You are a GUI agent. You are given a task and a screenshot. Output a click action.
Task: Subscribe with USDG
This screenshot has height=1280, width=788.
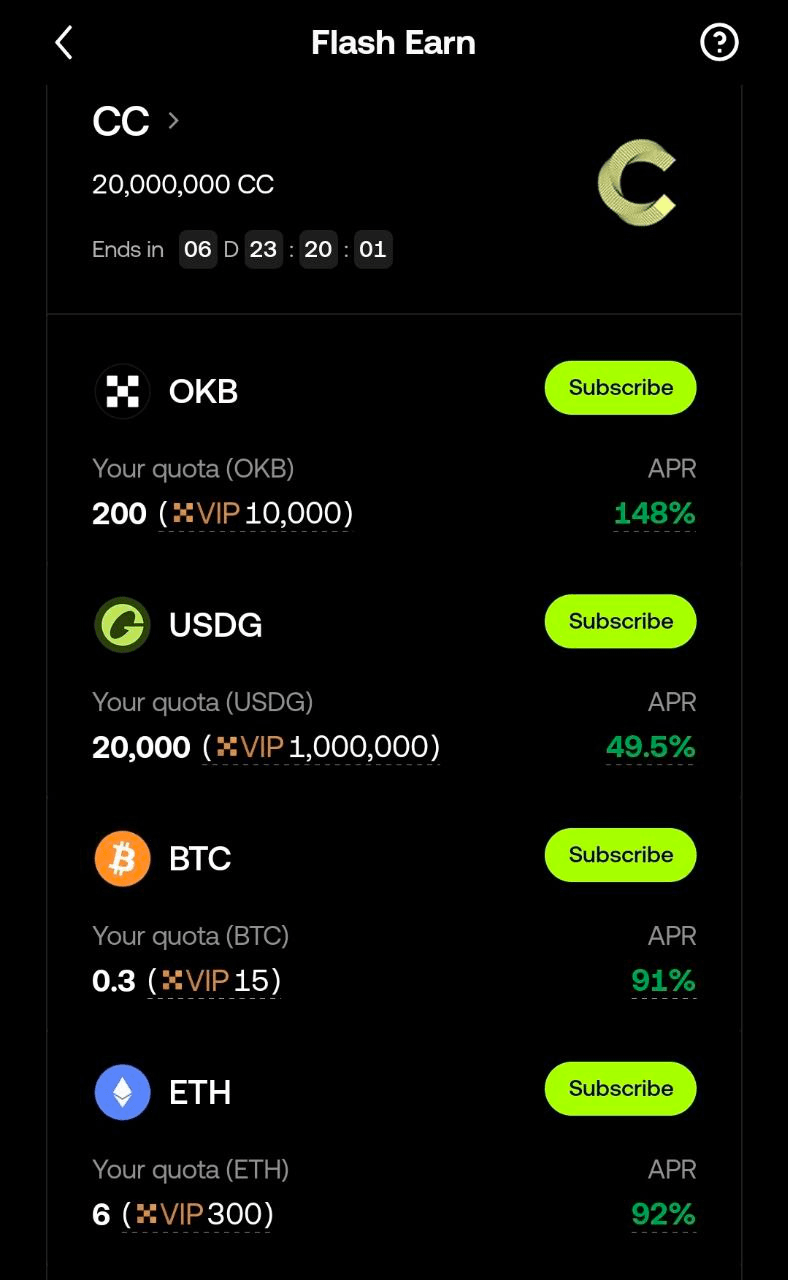point(620,622)
